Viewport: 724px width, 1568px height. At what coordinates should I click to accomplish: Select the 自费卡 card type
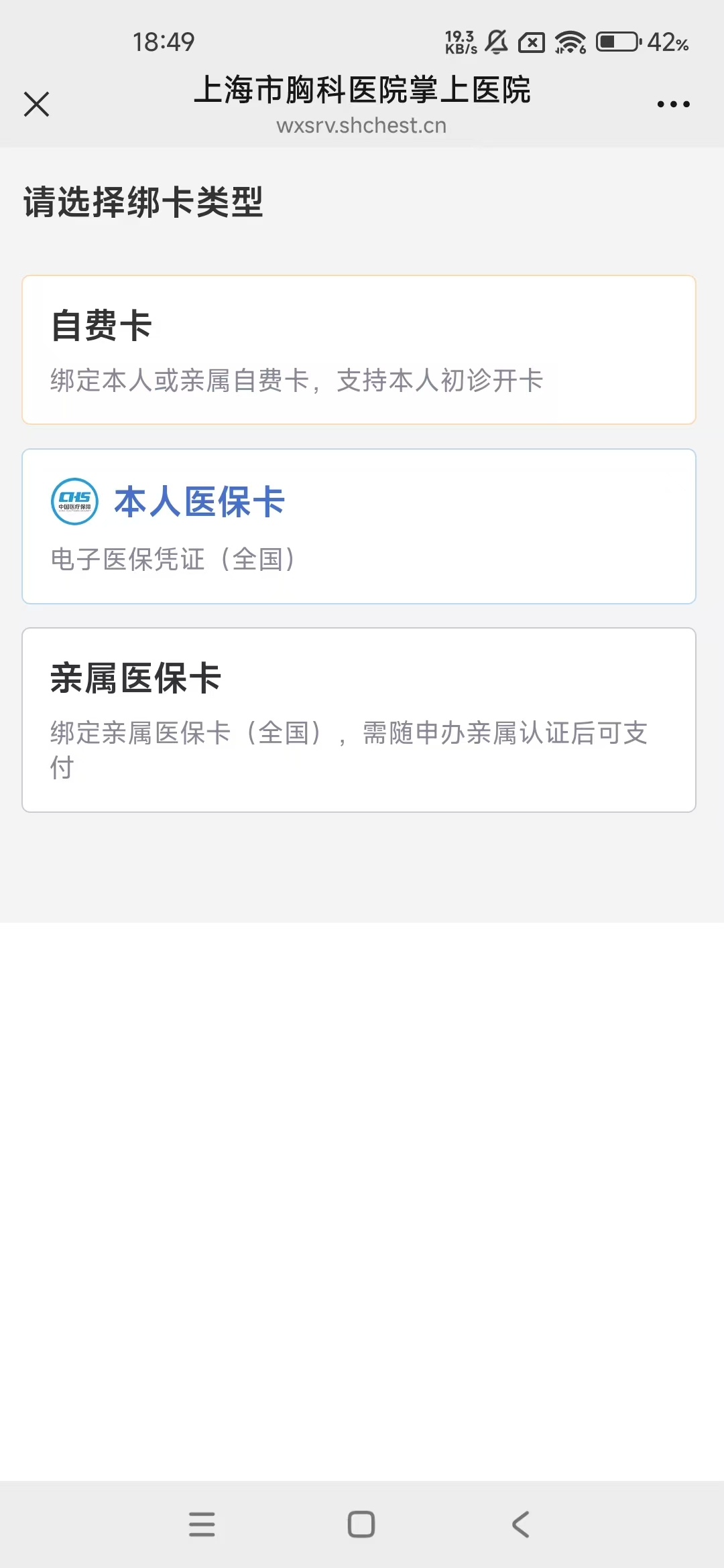point(359,350)
